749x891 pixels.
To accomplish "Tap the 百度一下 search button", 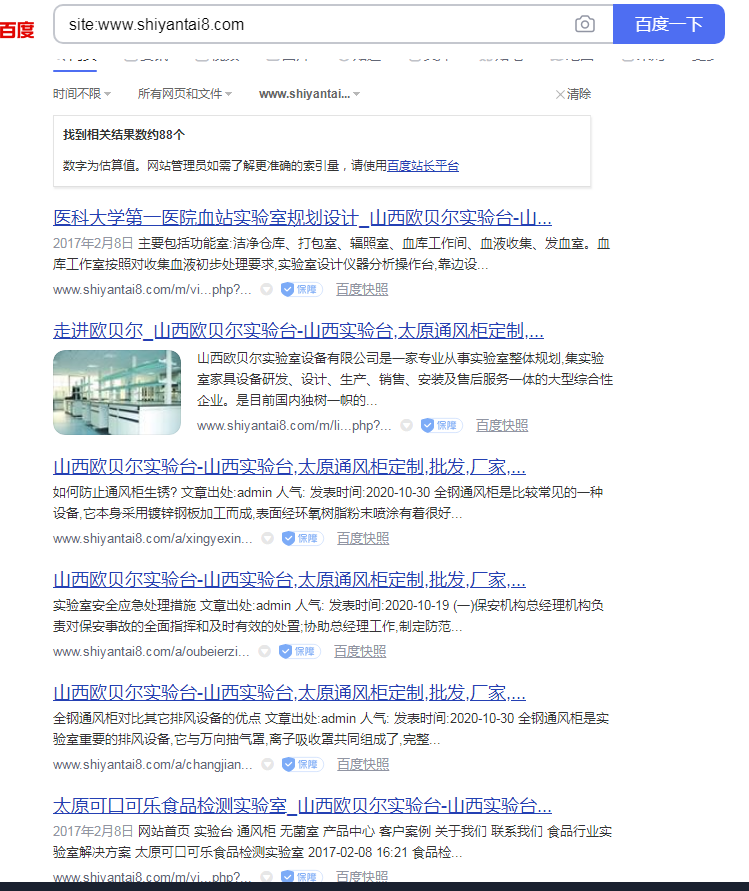I will pyautogui.click(x=668, y=24).
